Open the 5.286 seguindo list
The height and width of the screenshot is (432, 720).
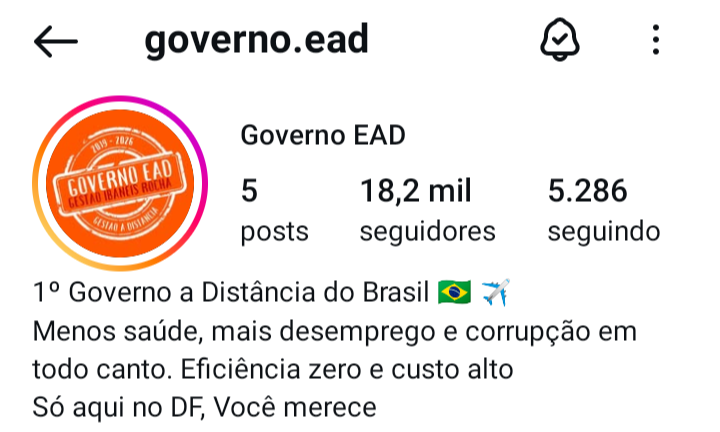[x=603, y=210]
